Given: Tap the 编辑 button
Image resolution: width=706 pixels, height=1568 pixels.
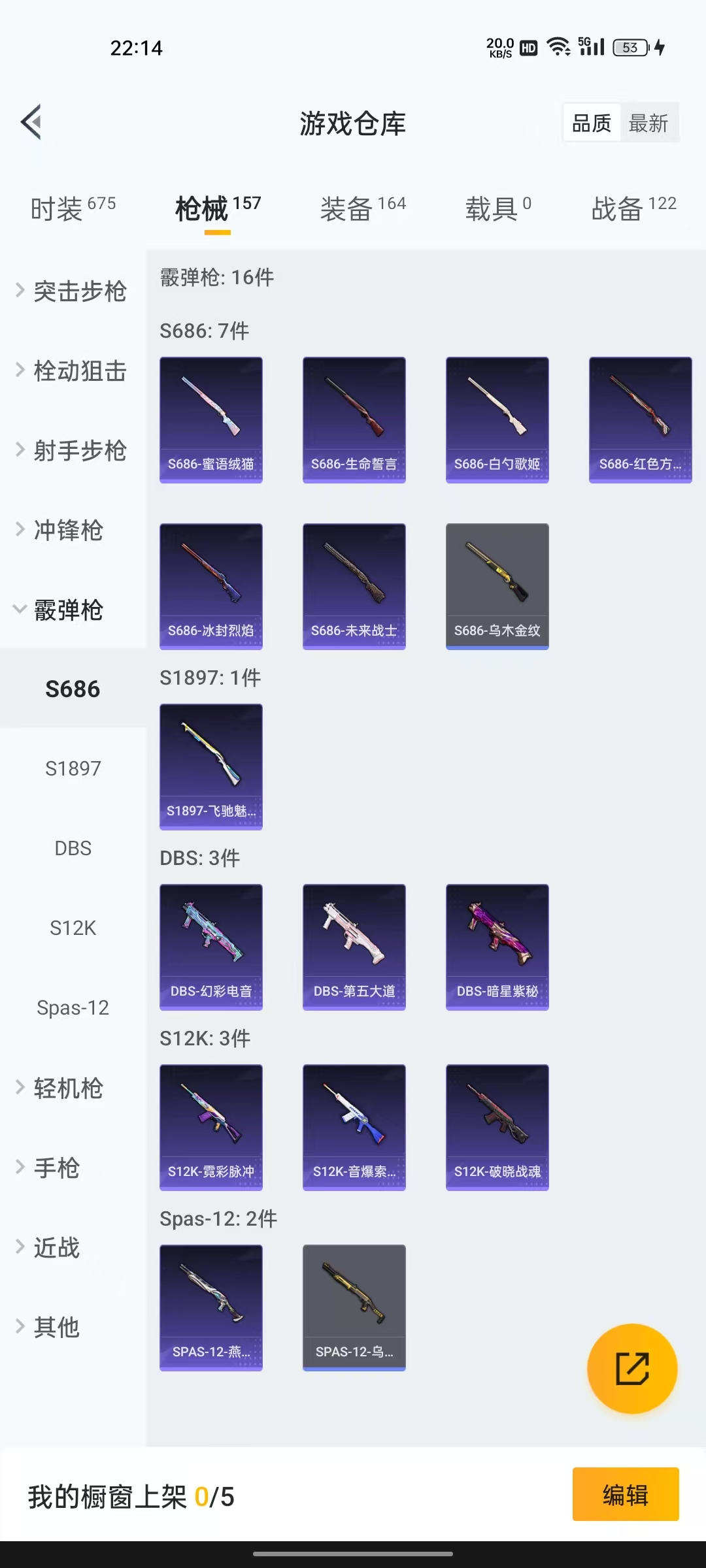Looking at the screenshot, I should tap(625, 1494).
